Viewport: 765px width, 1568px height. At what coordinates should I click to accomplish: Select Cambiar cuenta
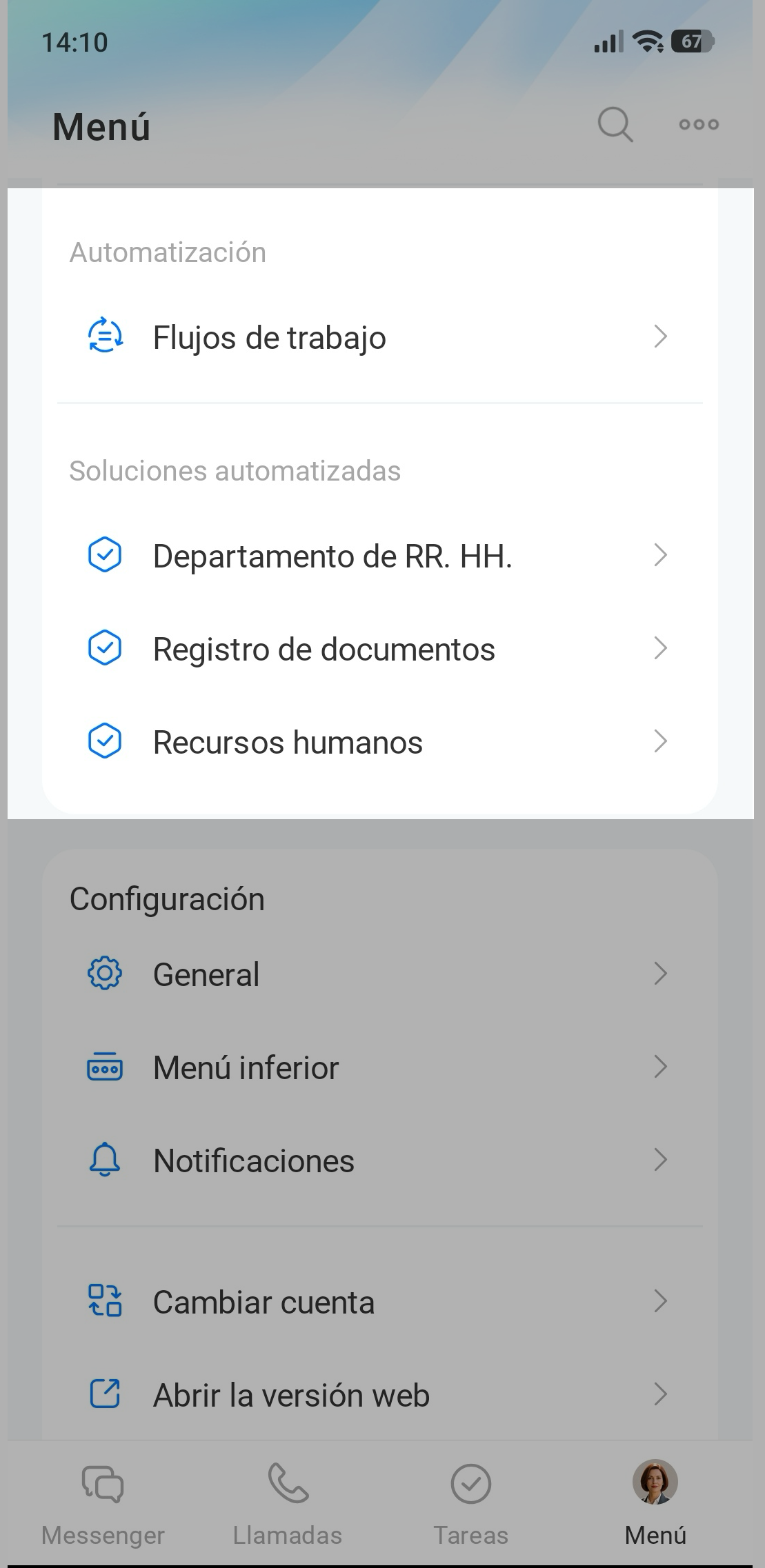379,1302
